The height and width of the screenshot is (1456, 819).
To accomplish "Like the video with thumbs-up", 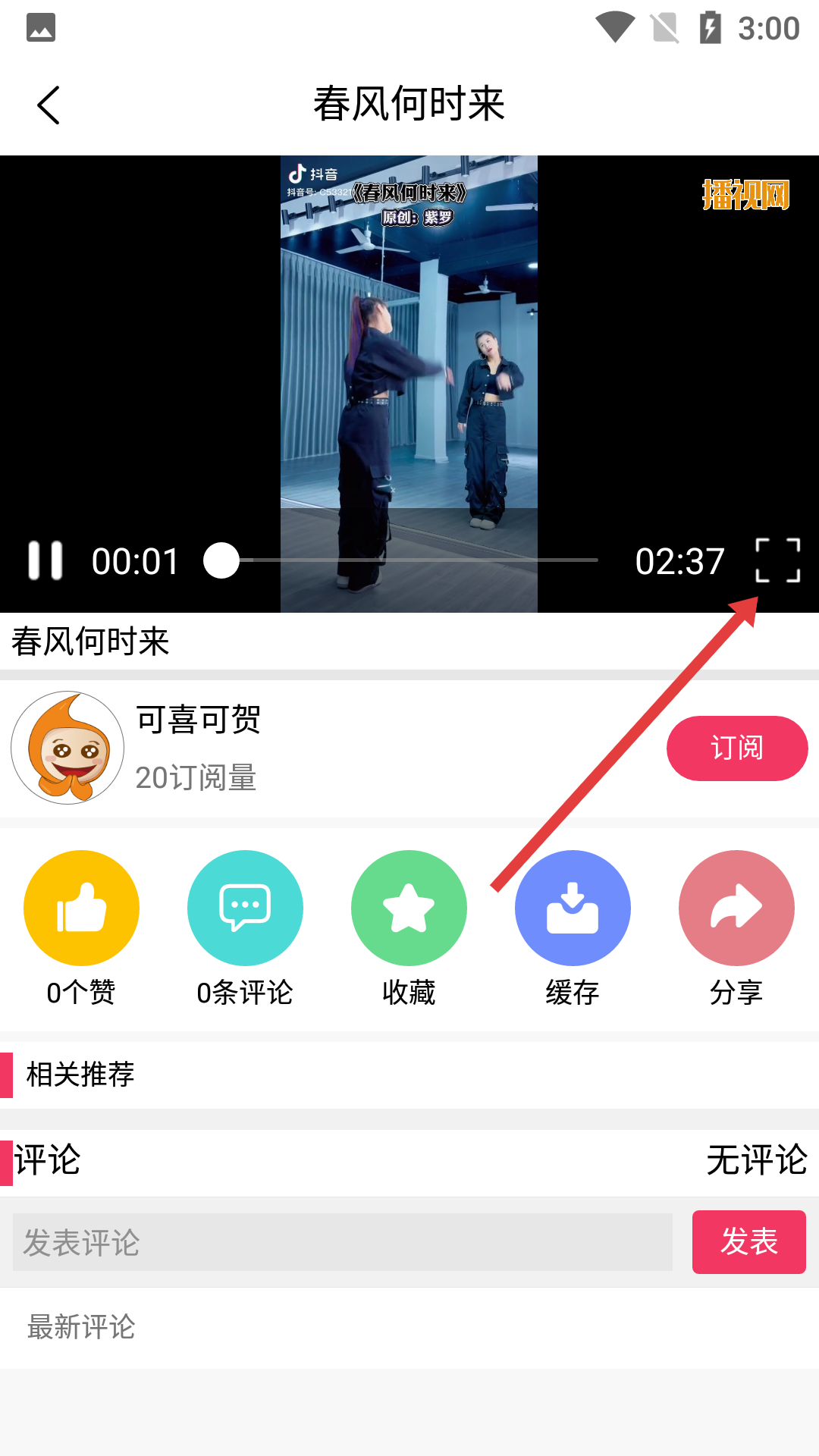I will [x=81, y=908].
